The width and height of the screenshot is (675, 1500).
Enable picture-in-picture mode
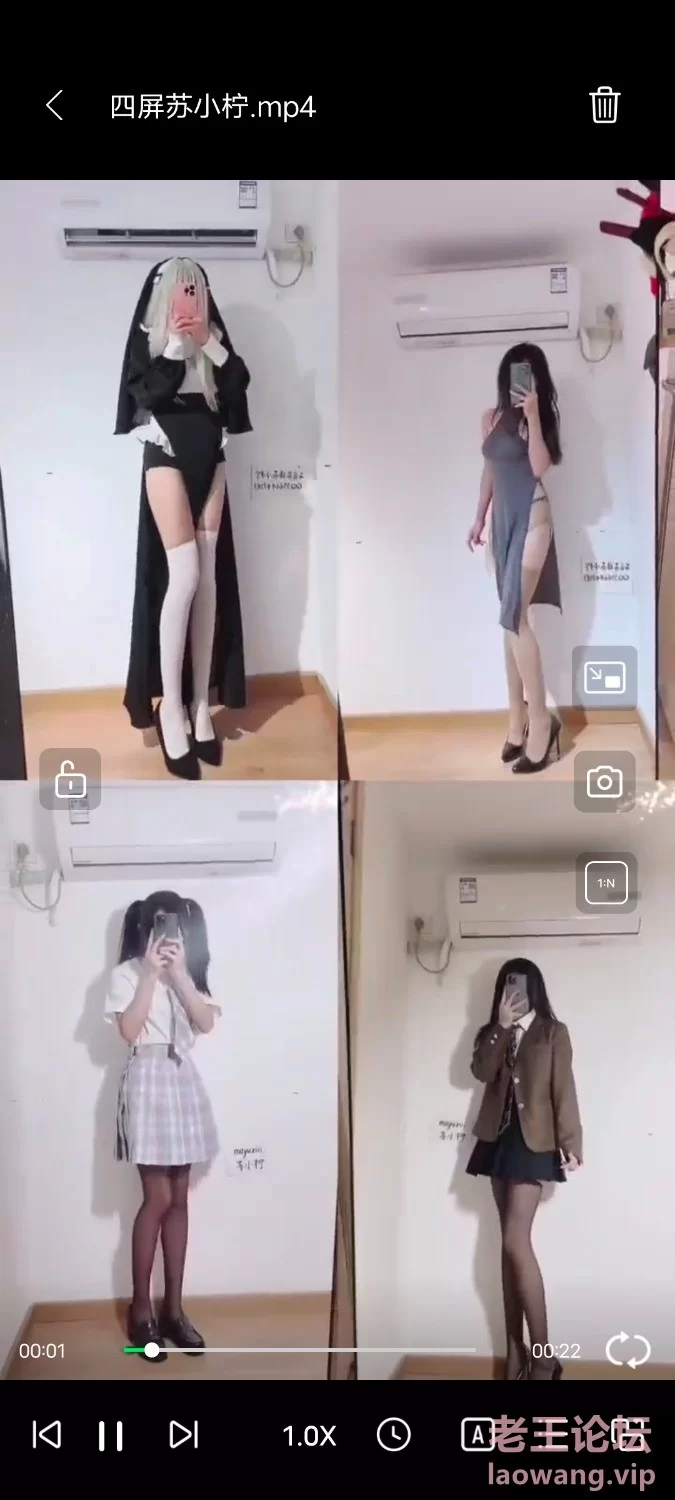click(604, 677)
